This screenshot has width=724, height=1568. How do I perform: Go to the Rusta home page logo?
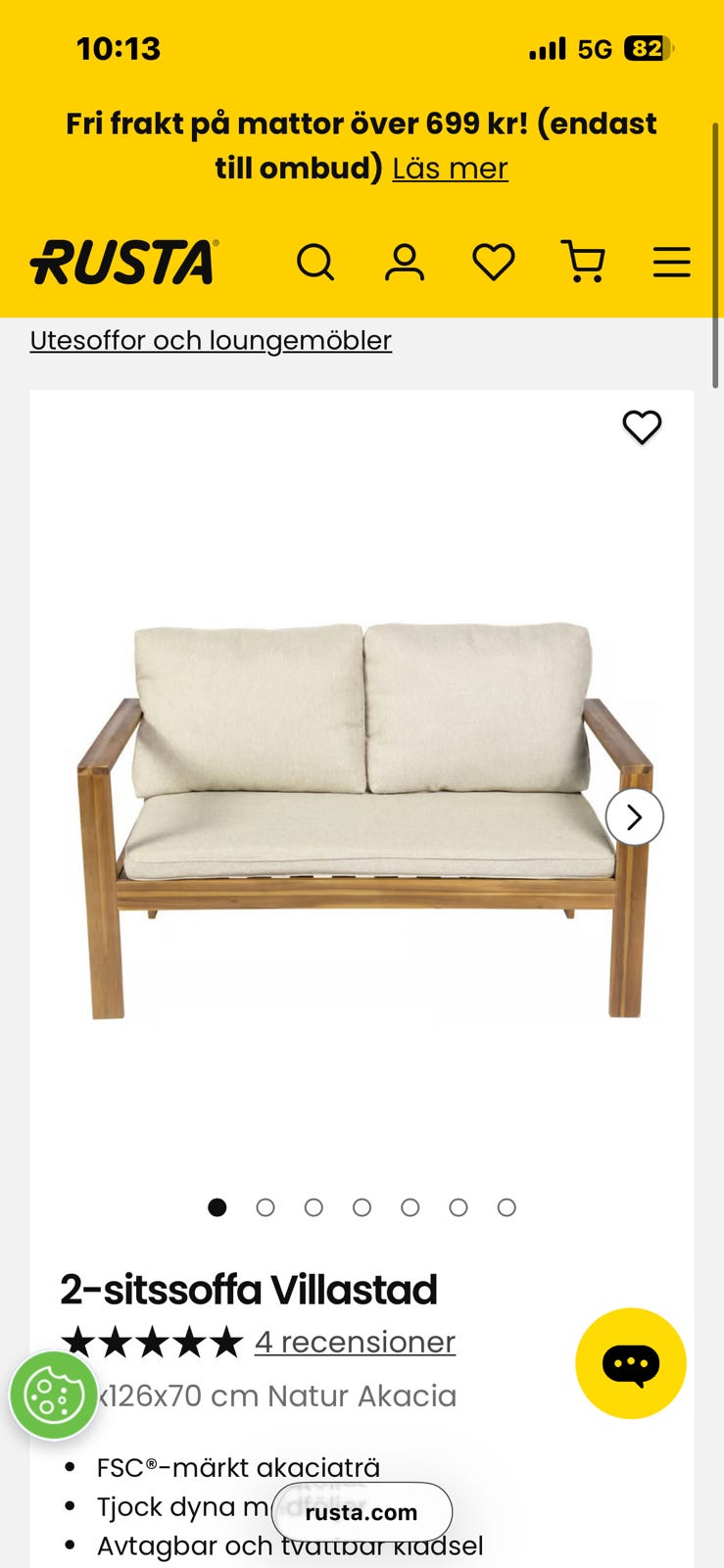124,263
